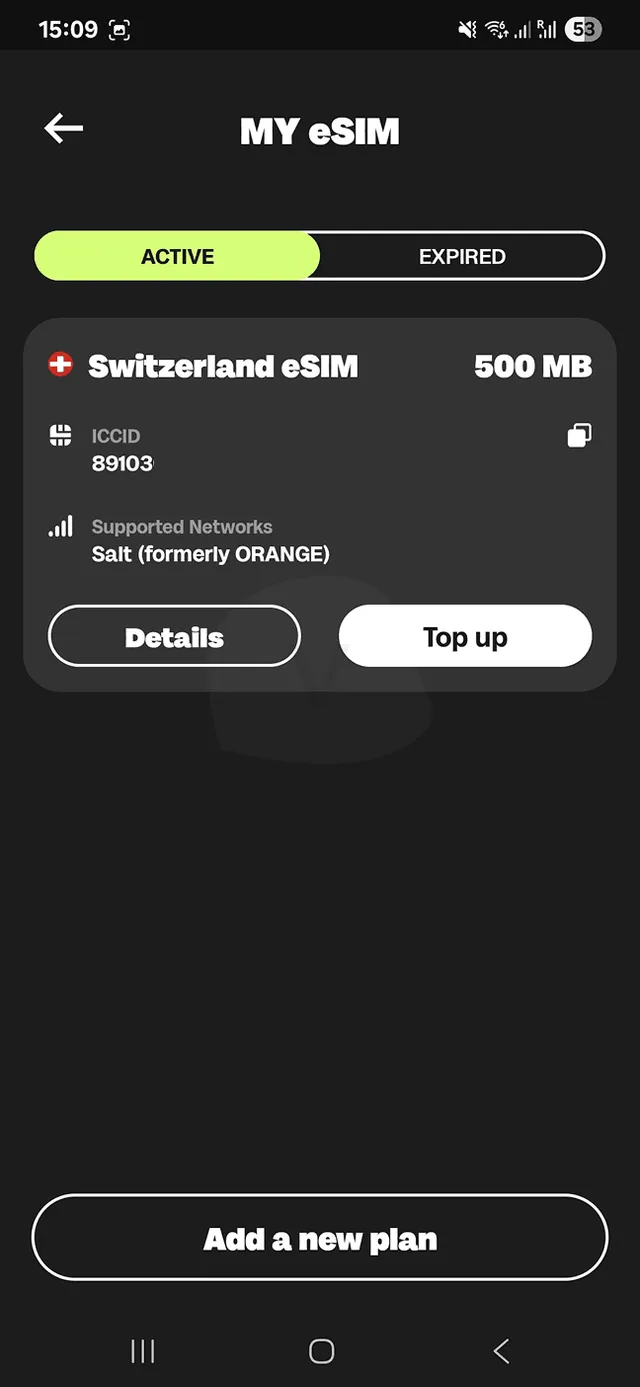
Task: Open recent apps from the navigation bar
Action: pyautogui.click(x=143, y=1352)
